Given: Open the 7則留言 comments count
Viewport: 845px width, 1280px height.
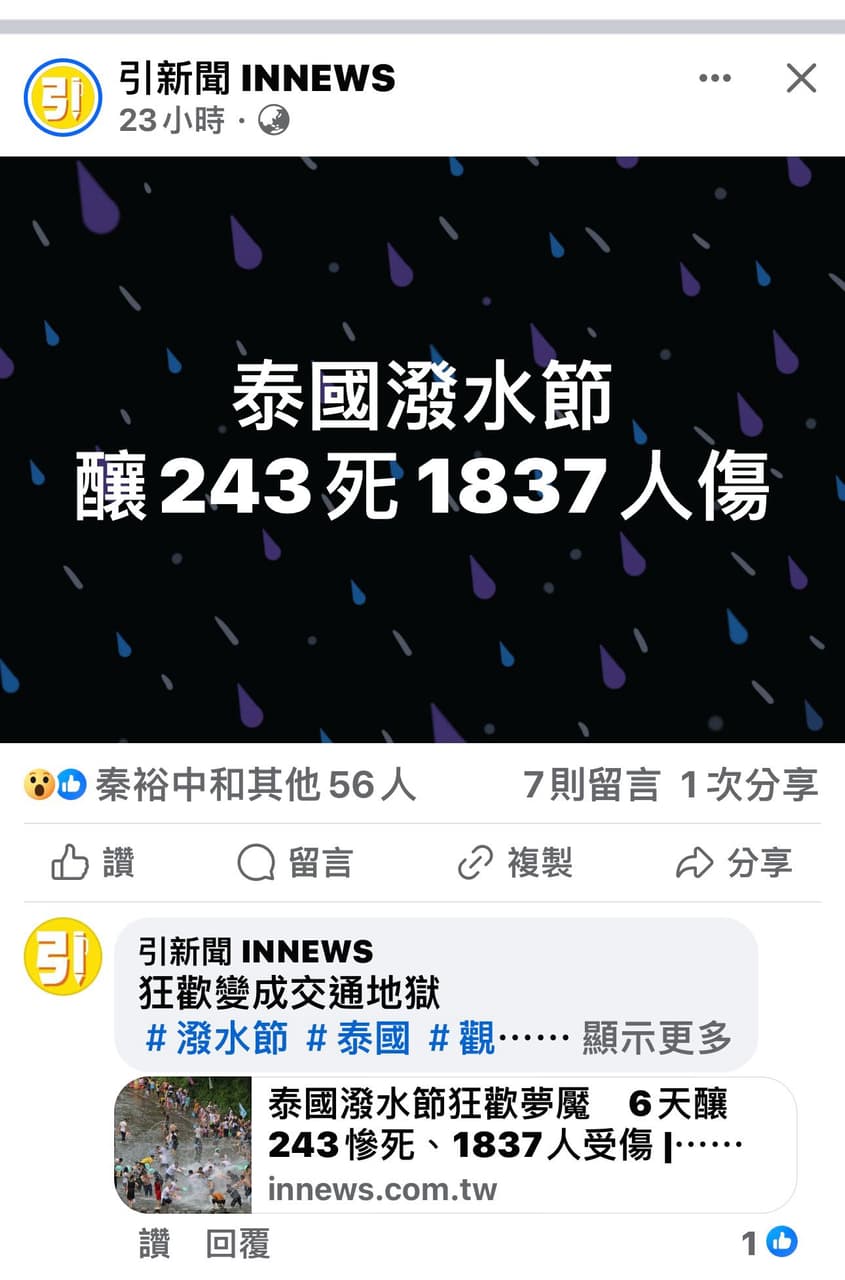Looking at the screenshot, I should tap(591, 786).
